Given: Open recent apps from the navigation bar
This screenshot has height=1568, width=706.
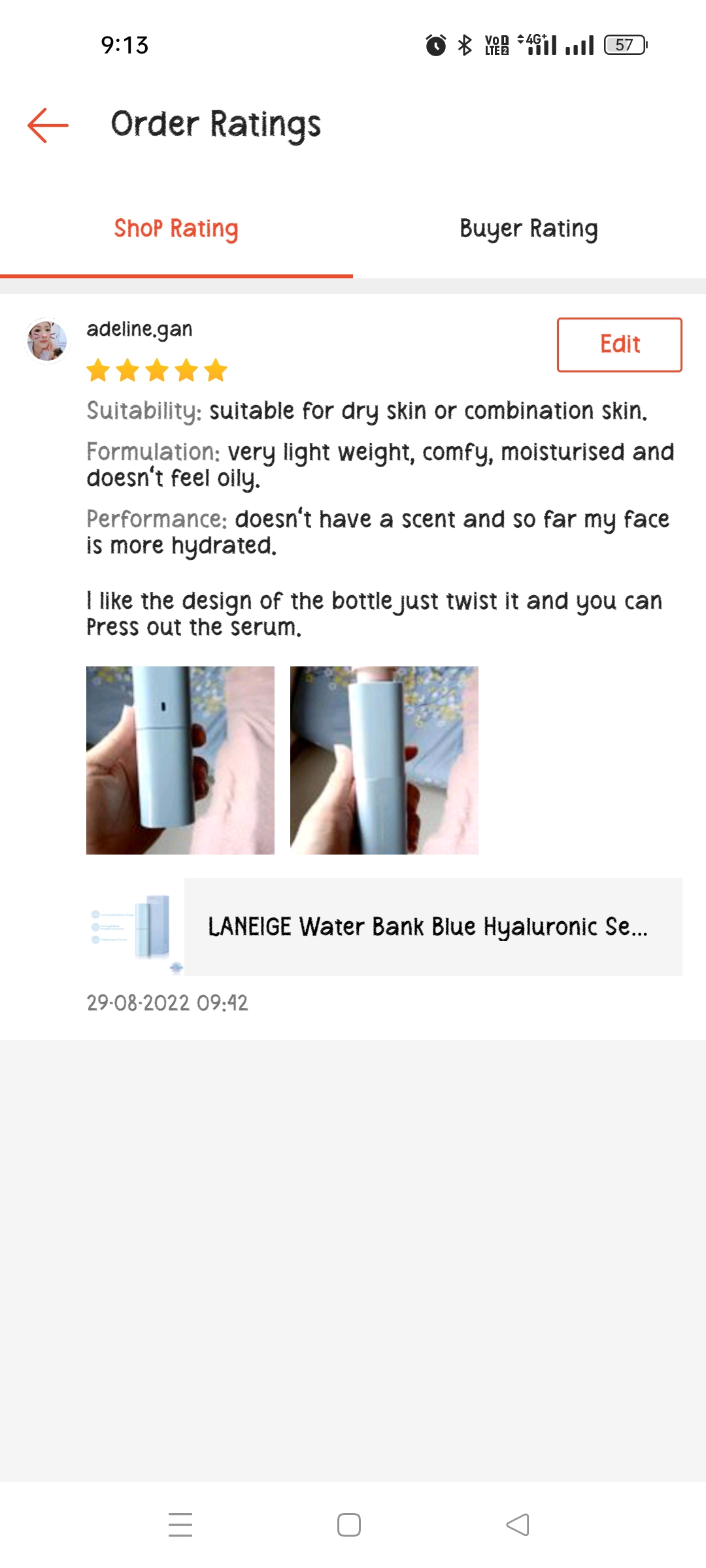Looking at the screenshot, I should pyautogui.click(x=180, y=1525).
